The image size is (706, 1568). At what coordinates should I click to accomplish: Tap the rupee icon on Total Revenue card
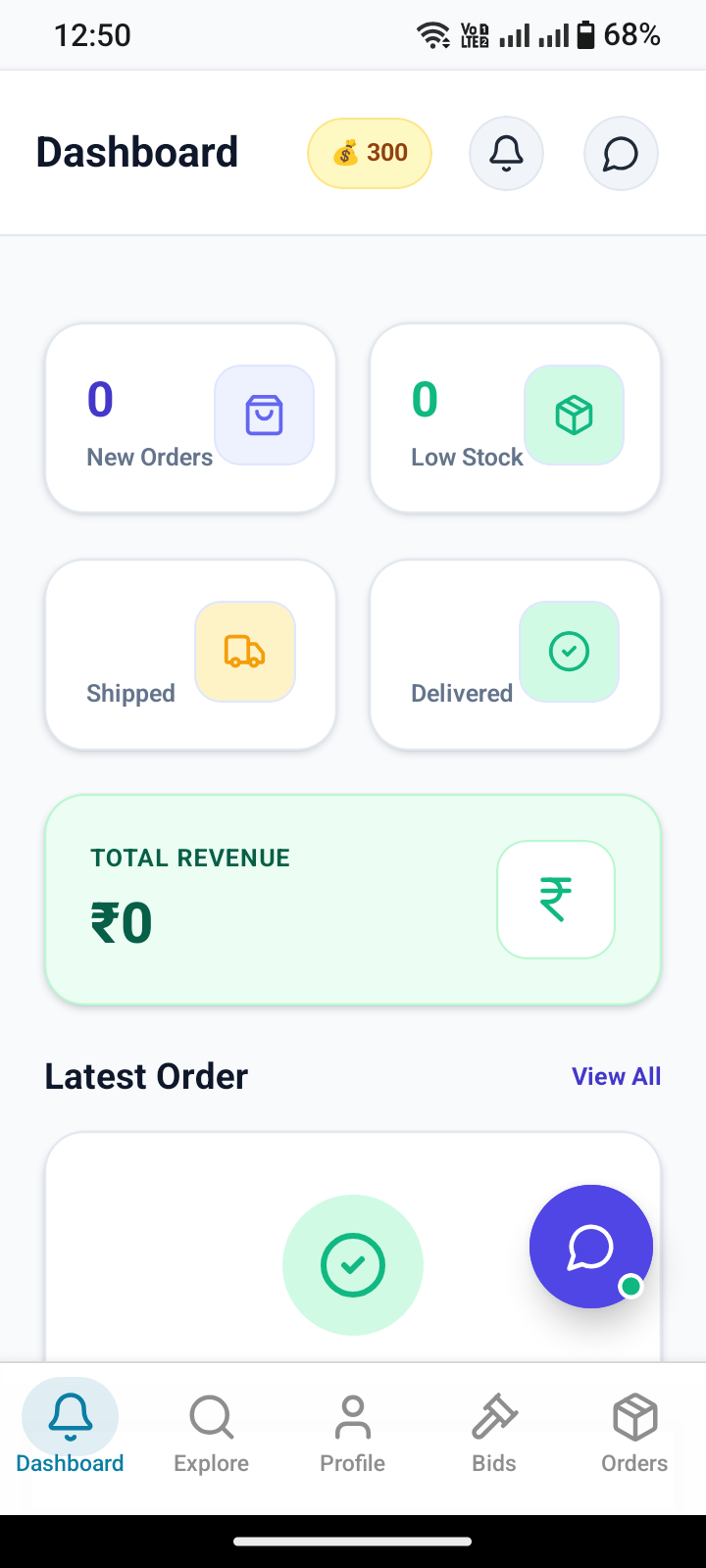(556, 899)
